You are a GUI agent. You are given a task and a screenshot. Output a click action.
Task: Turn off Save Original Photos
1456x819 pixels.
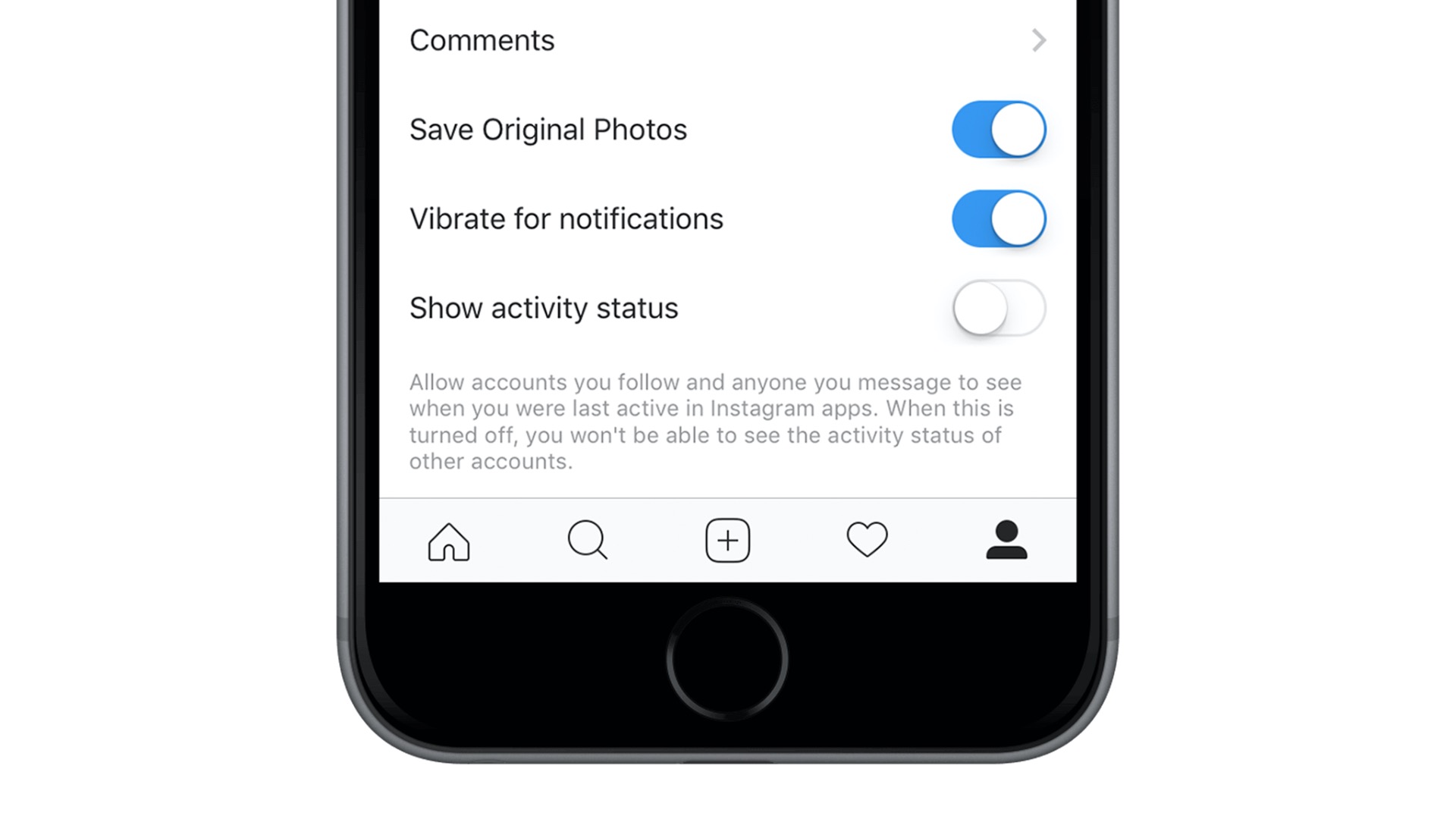click(x=998, y=130)
